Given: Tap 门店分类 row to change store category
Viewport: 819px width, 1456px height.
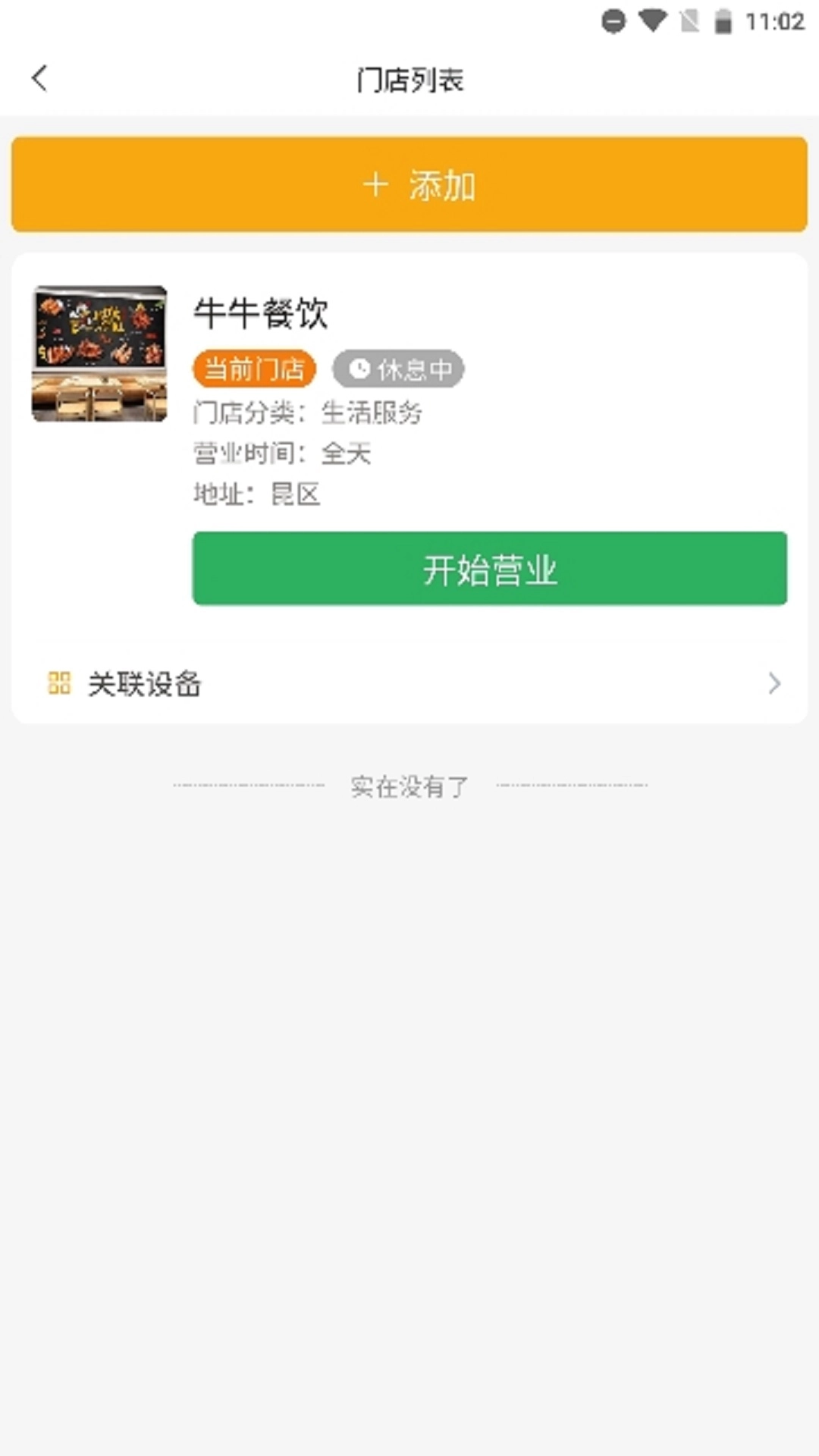Looking at the screenshot, I should 308,412.
